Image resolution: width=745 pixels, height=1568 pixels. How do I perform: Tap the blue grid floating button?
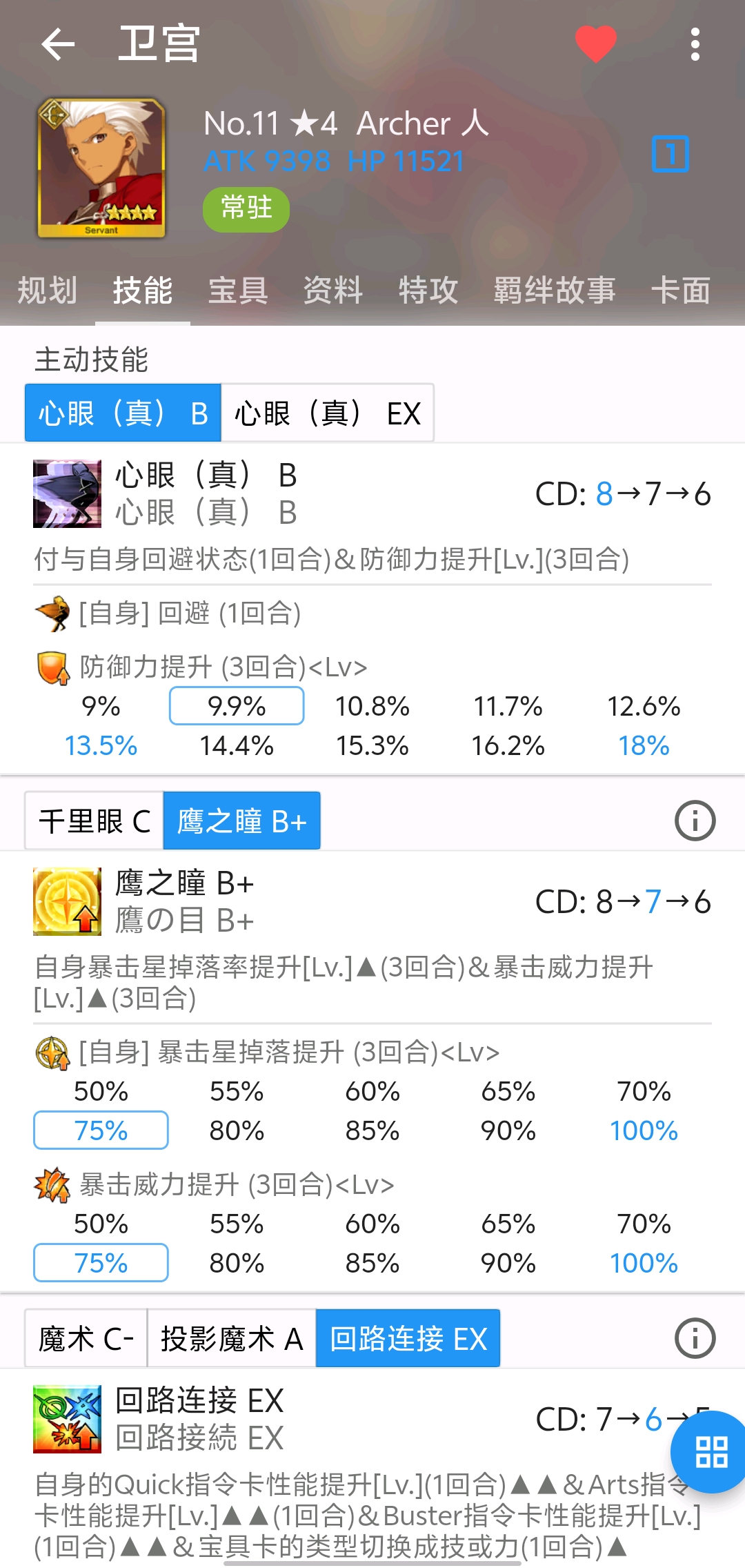click(711, 1452)
